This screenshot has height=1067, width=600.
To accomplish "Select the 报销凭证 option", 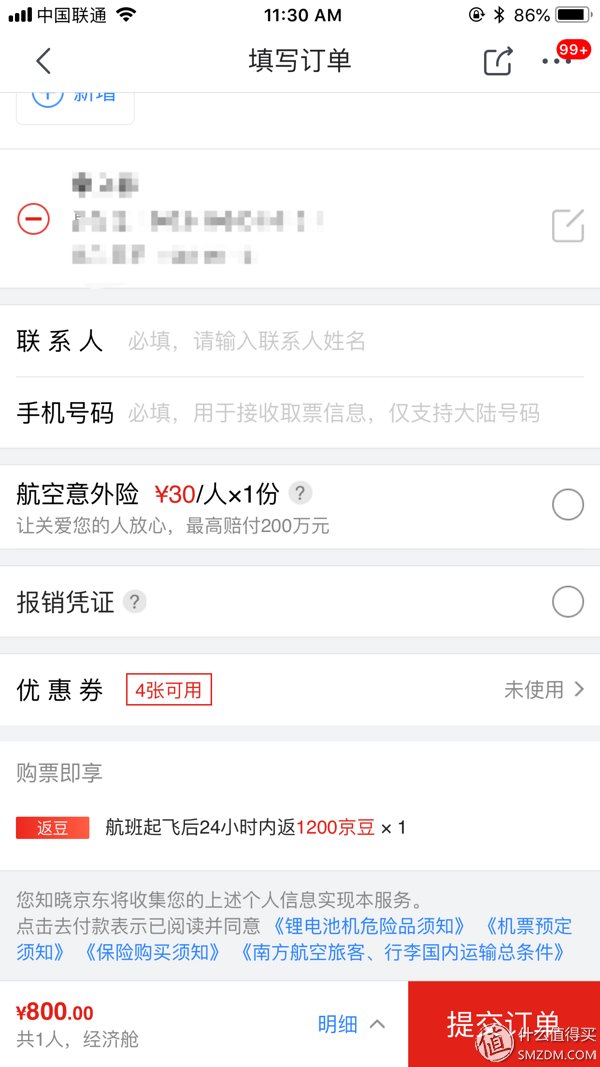I will pos(568,602).
